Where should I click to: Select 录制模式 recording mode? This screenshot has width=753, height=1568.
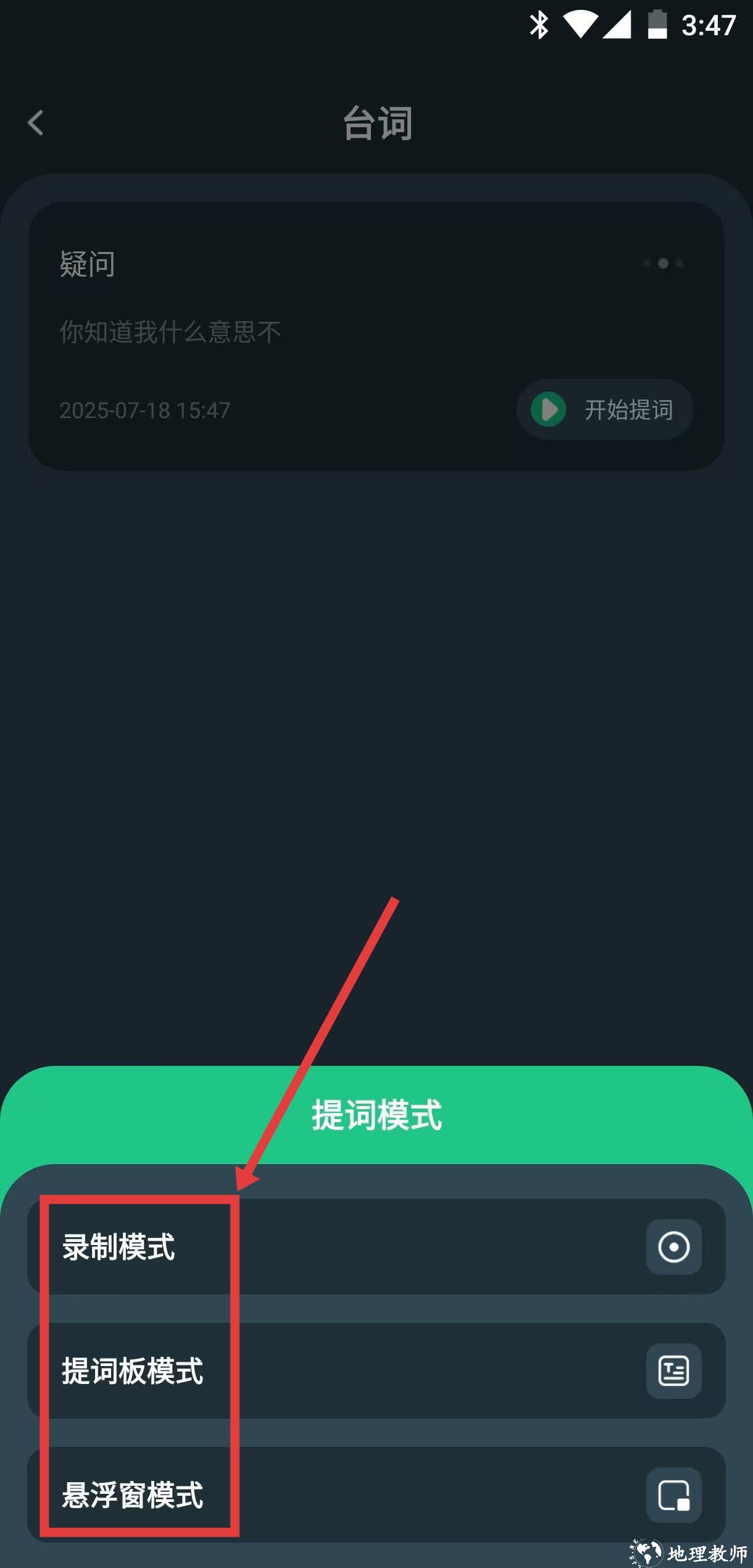375,1246
